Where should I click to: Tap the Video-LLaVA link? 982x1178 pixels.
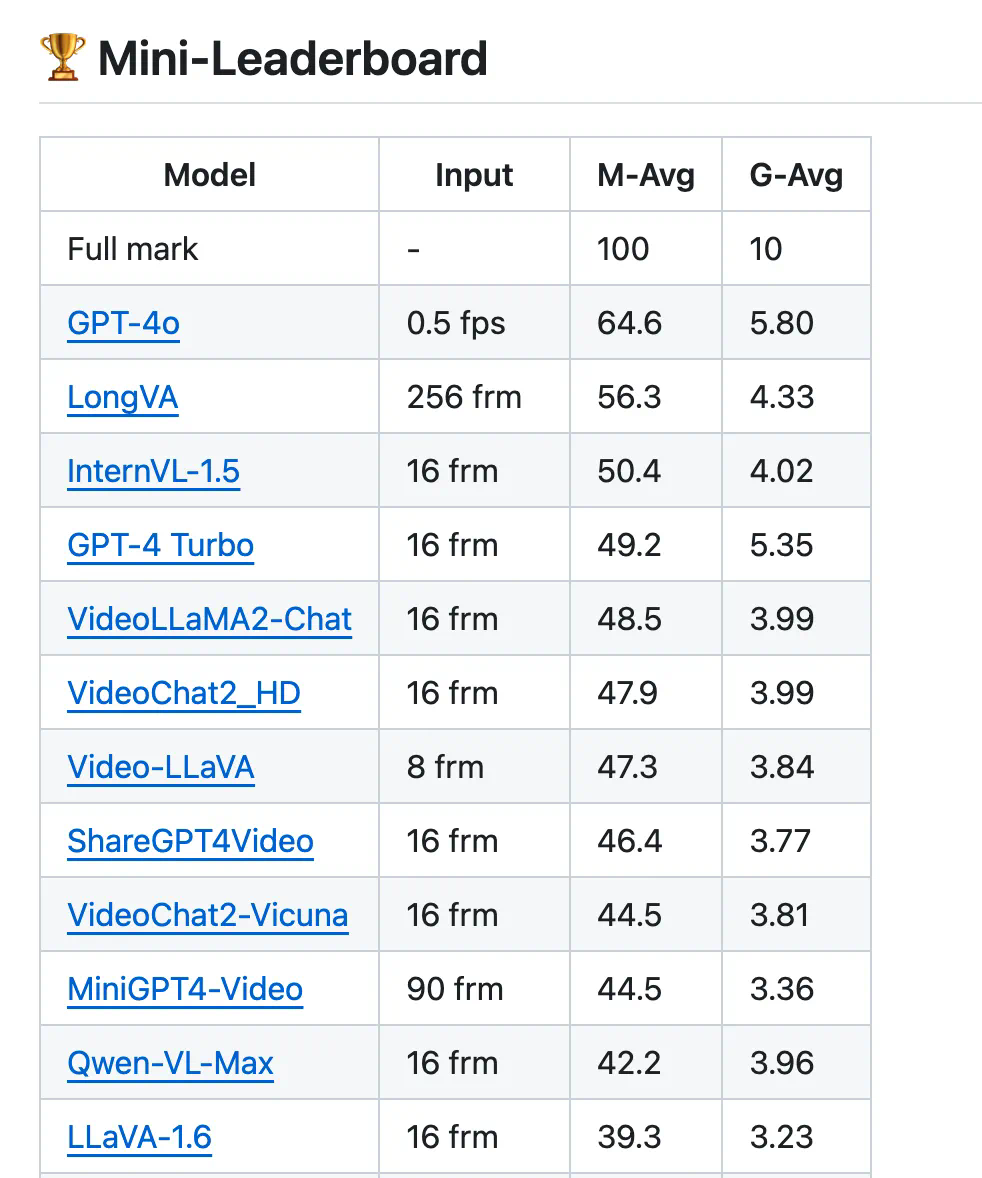(x=160, y=768)
